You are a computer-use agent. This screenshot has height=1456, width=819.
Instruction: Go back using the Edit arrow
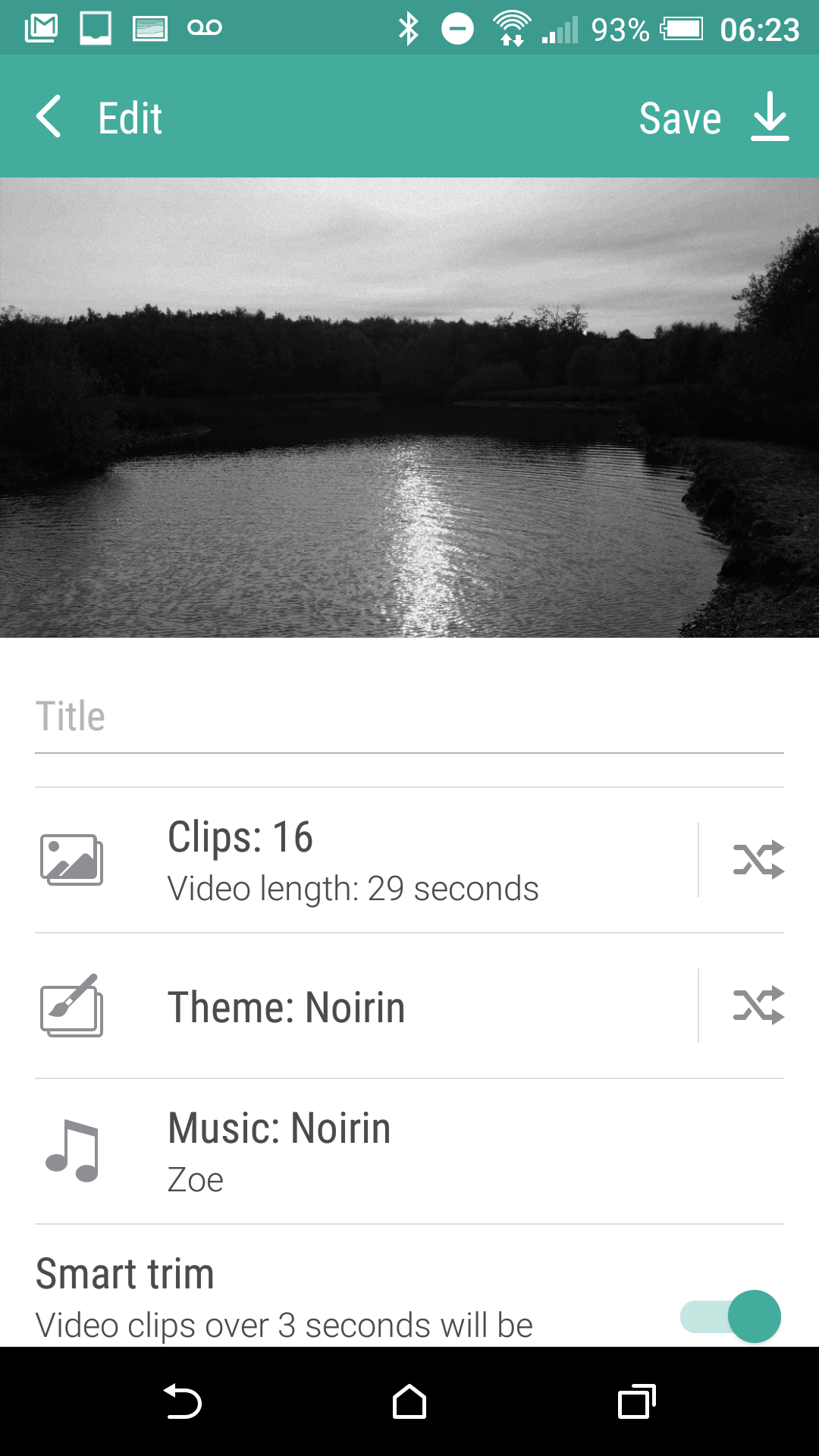(49, 117)
